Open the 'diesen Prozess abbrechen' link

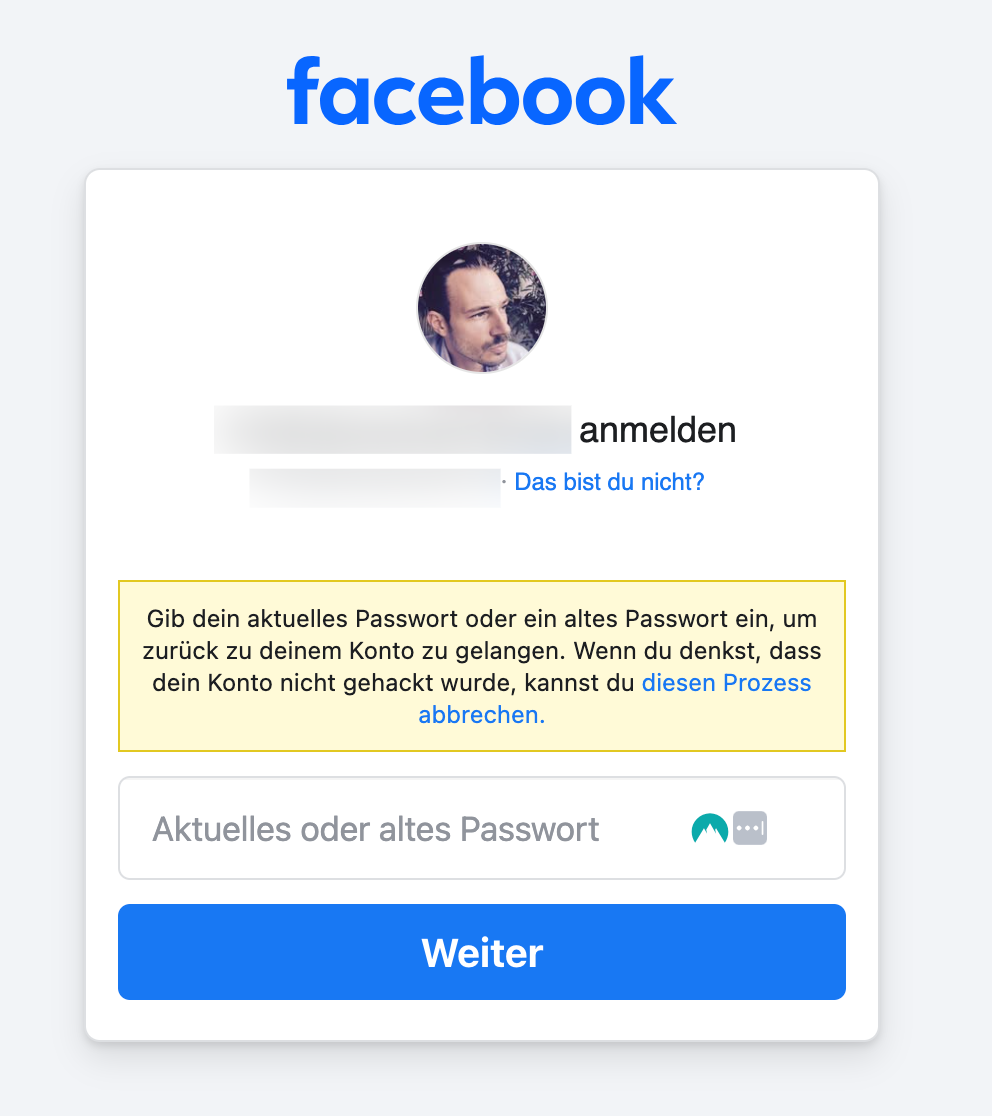(x=725, y=684)
